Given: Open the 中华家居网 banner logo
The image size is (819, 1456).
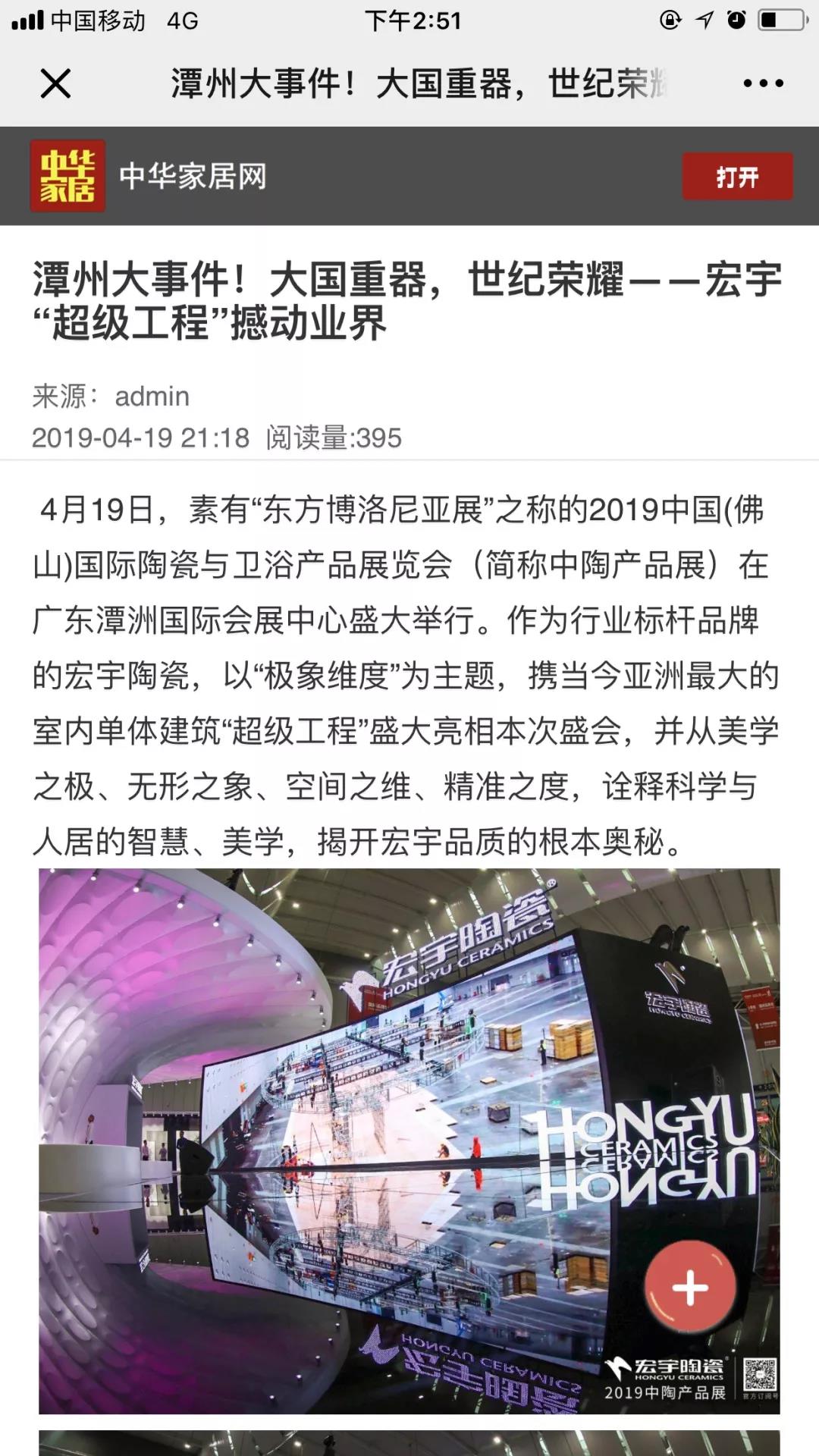Looking at the screenshot, I should (x=68, y=176).
